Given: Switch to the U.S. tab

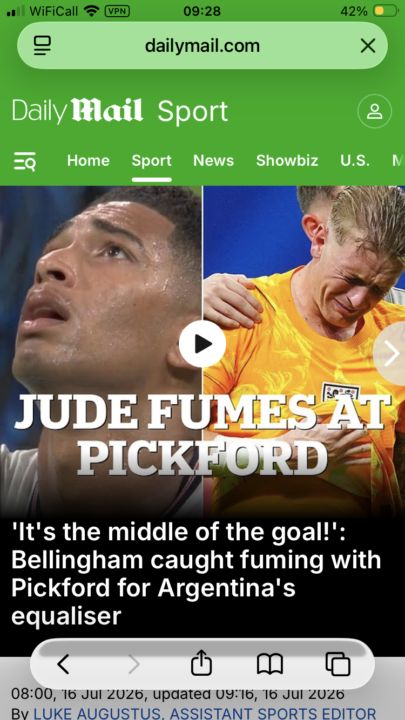Looking at the screenshot, I should click(x=355, y=160).
